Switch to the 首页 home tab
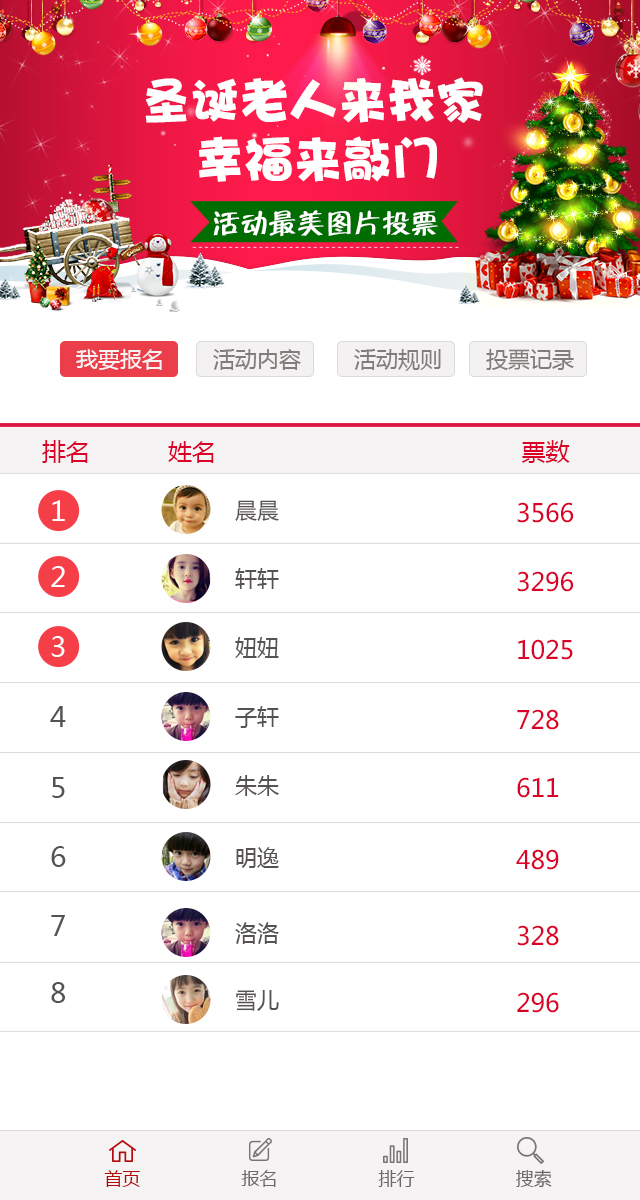This screenshot has height=1200, width=640. (122, 1164)
